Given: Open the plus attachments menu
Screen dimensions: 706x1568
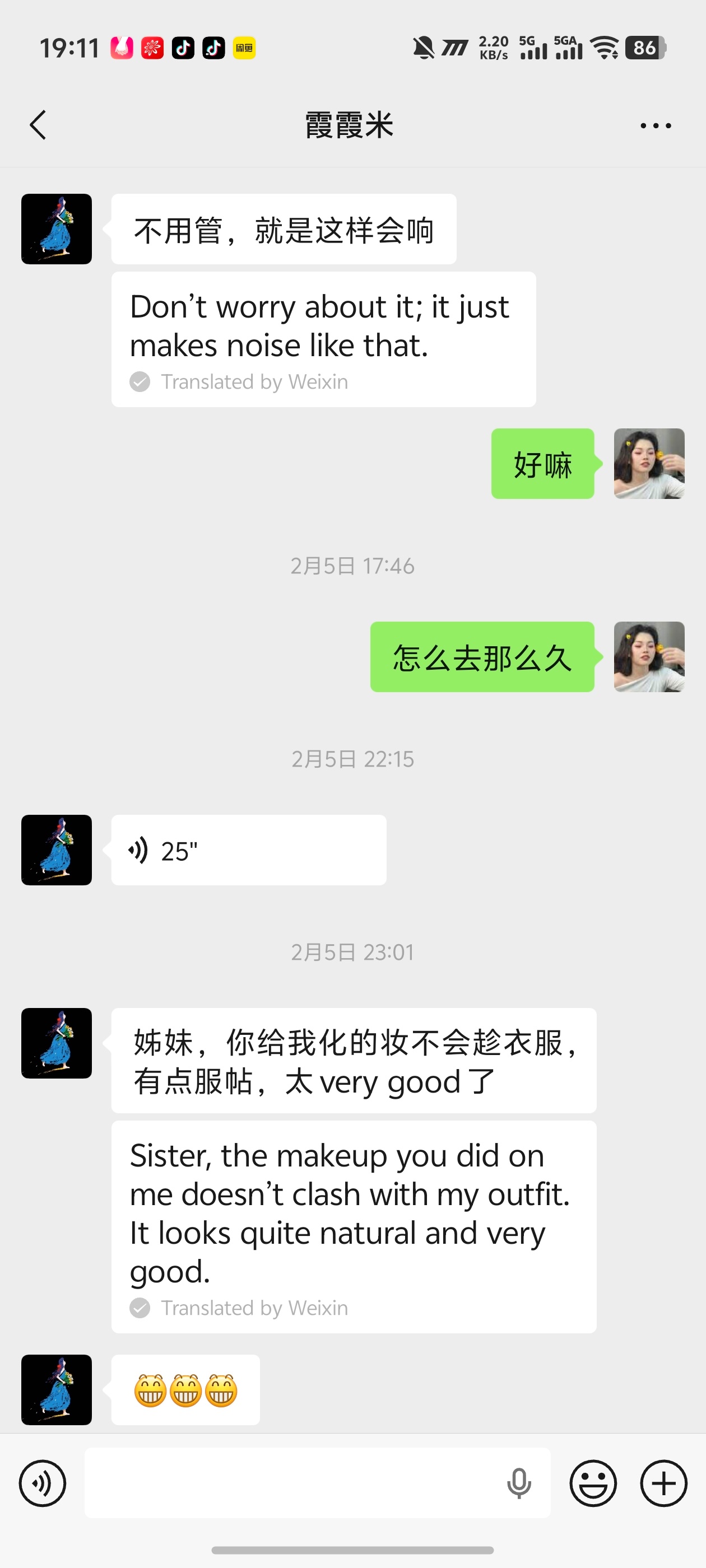Looking at the screenshot, I should tap(663, 1483).
